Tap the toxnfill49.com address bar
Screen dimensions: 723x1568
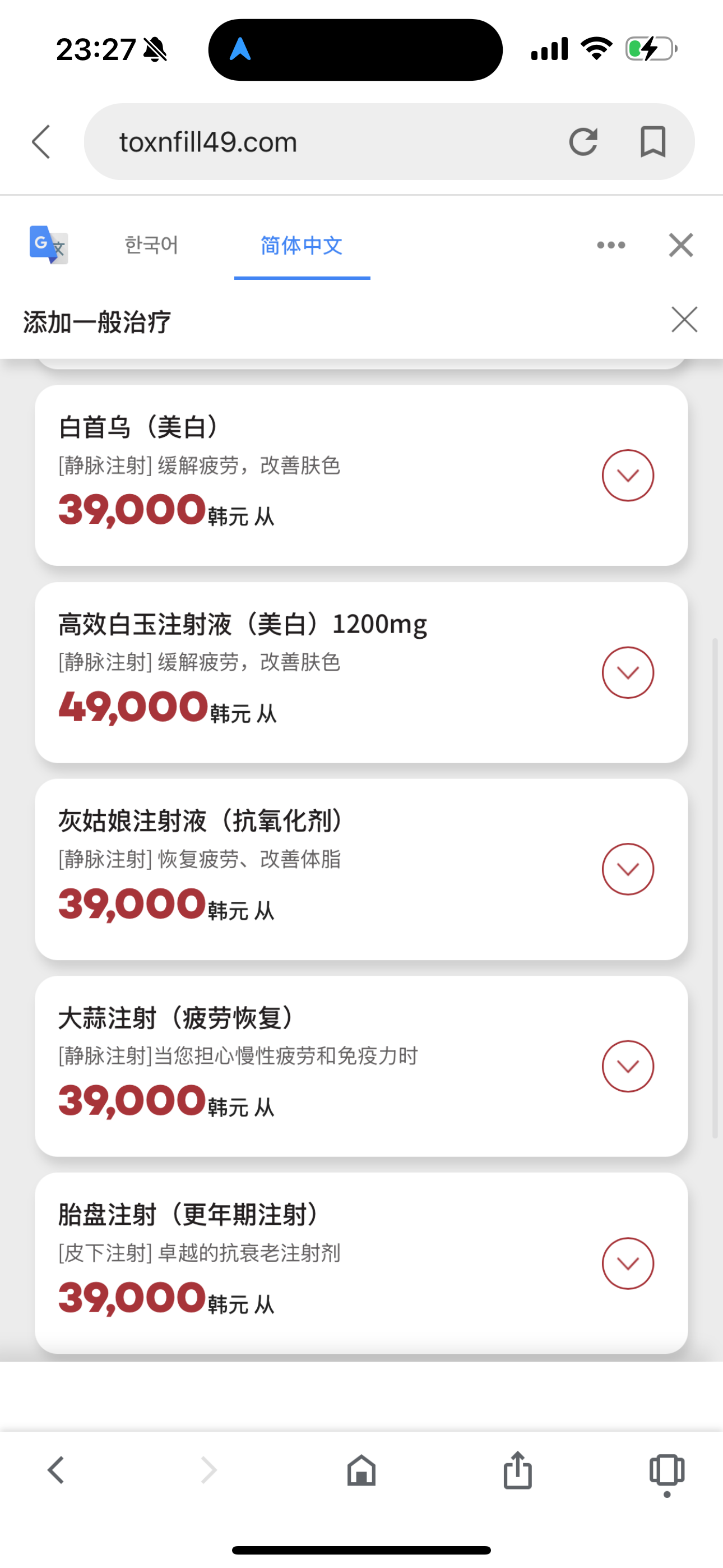click(x=328, y=142)
